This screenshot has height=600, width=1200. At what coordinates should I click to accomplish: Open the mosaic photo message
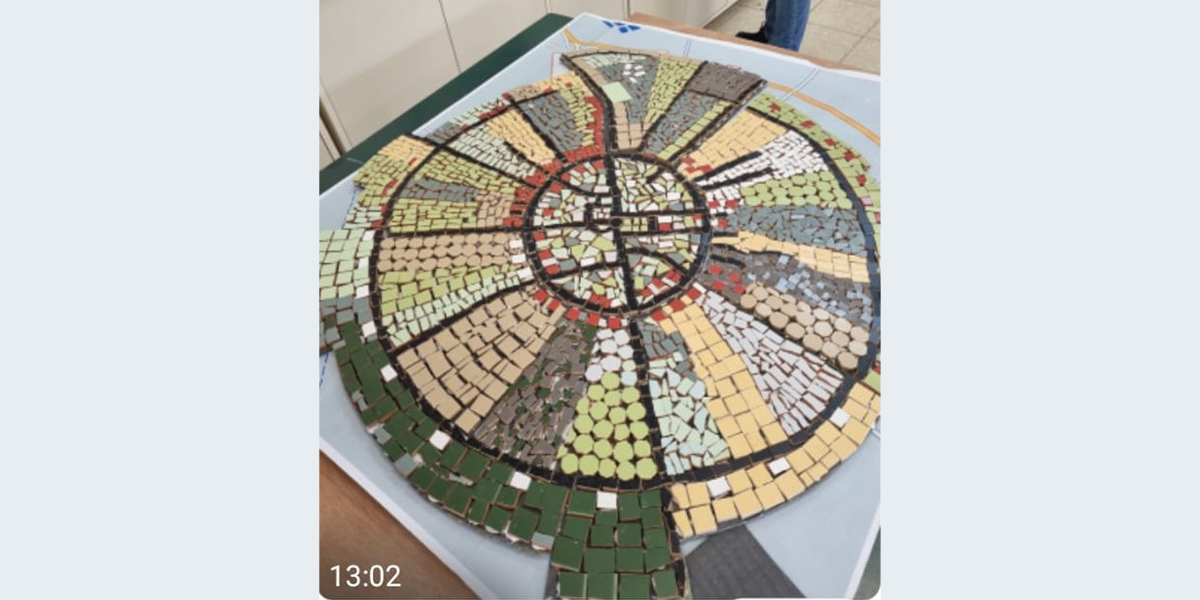600,300
